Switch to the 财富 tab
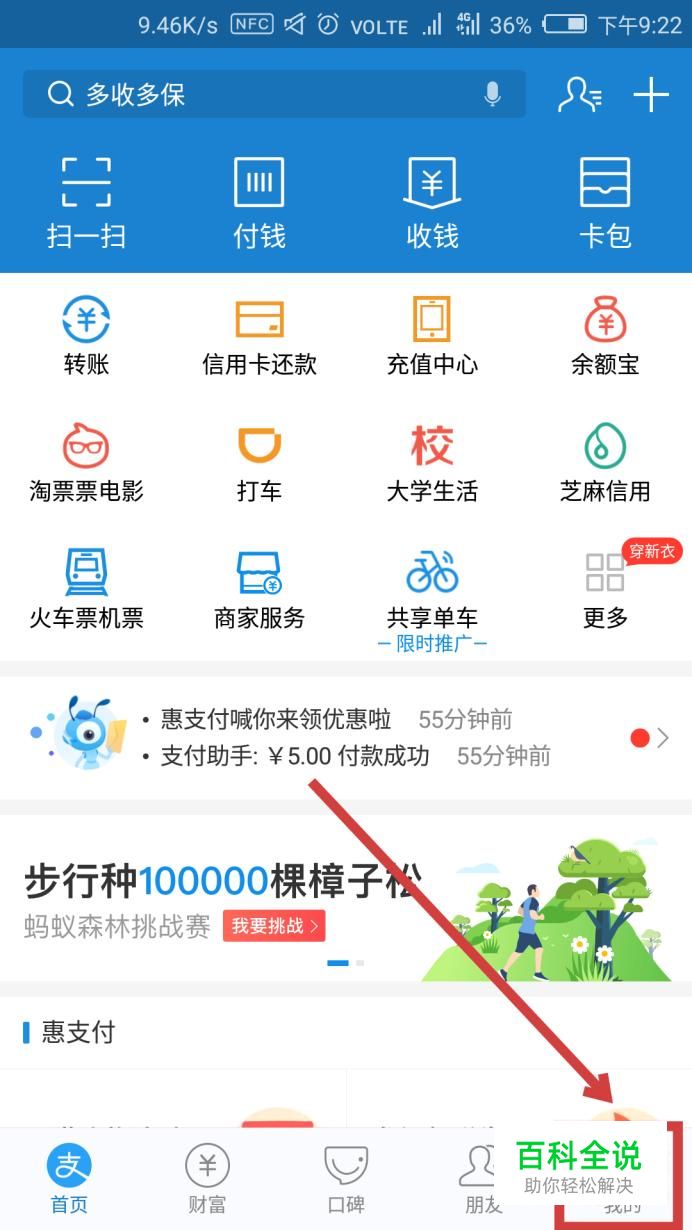This screenshot has width=692, height=1230. tap(207, 1178)
